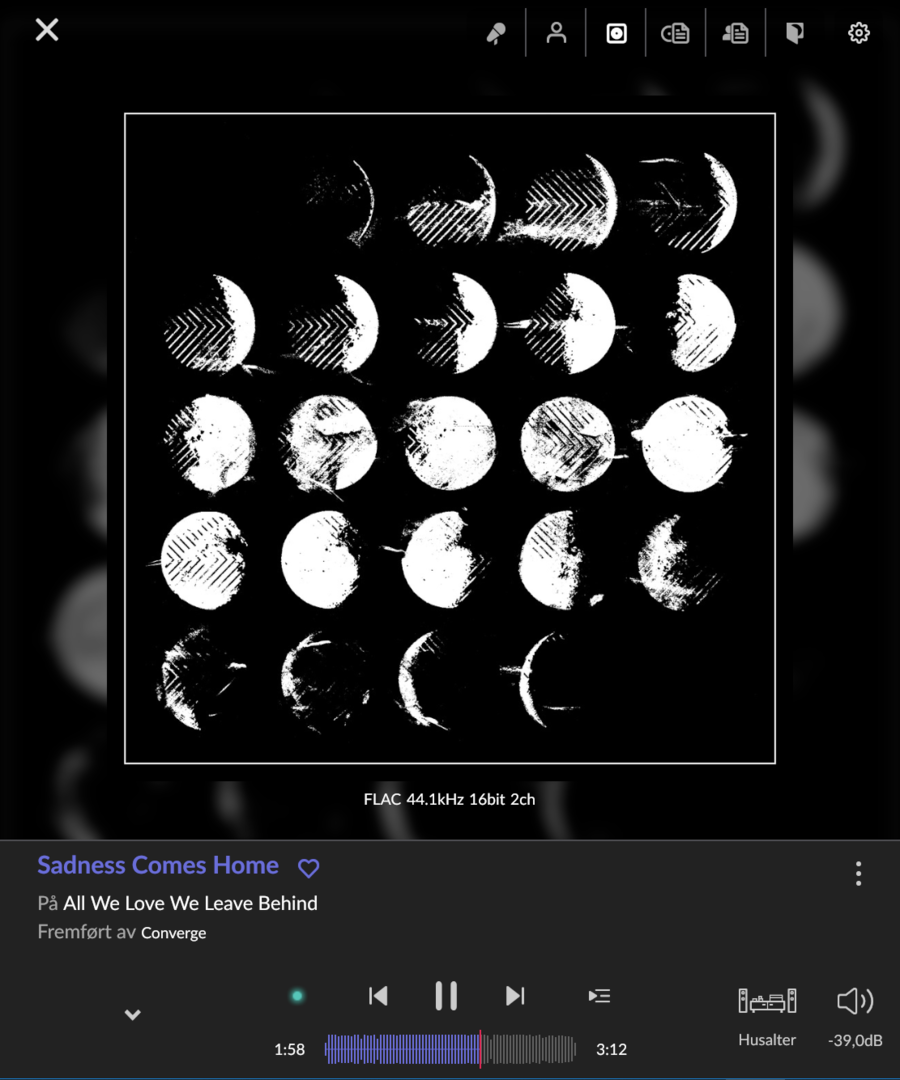Screen dimensions: 900x1080
Task: Open performer credits via the people-document icon
Action: pyautogui.click(x=735, y=32)
